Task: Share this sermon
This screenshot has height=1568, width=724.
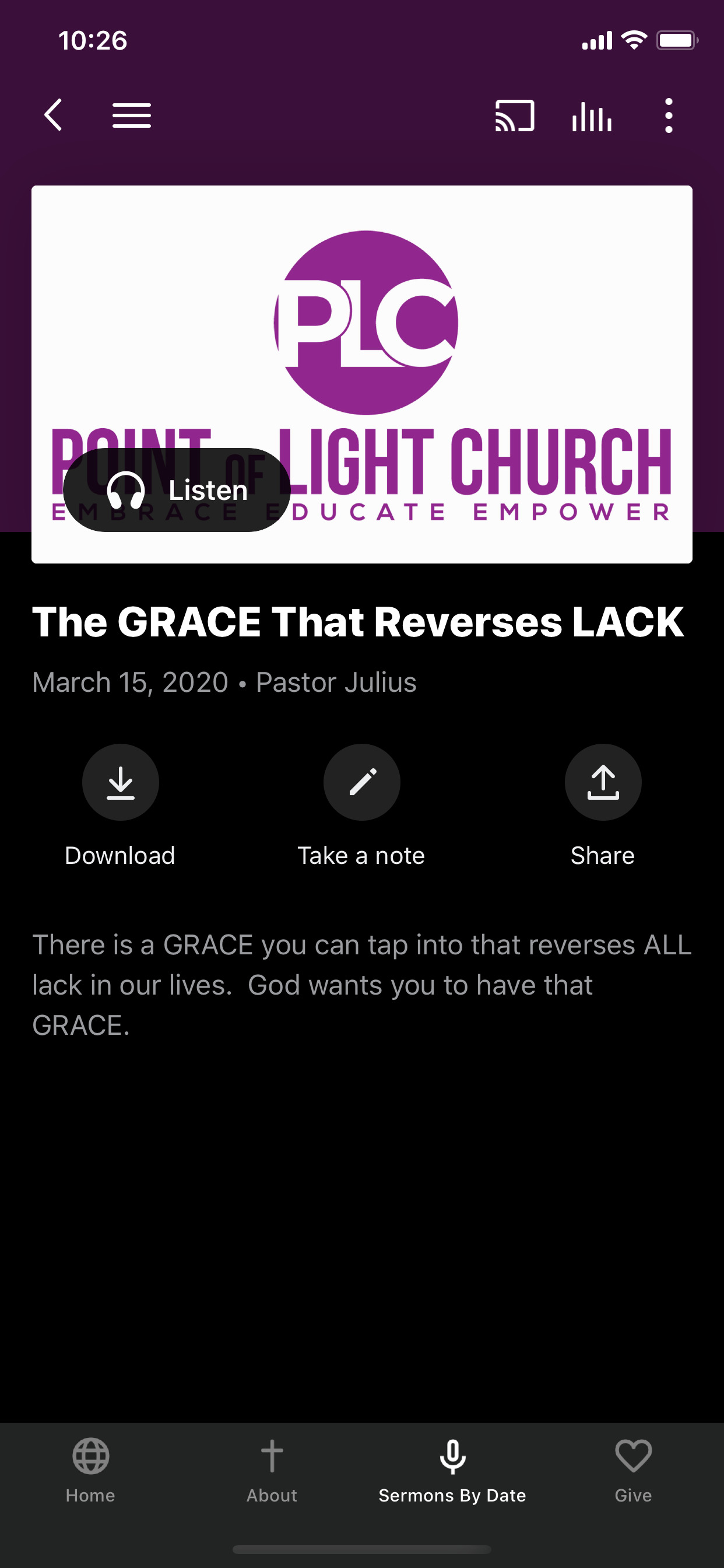Action: (602, 782)
